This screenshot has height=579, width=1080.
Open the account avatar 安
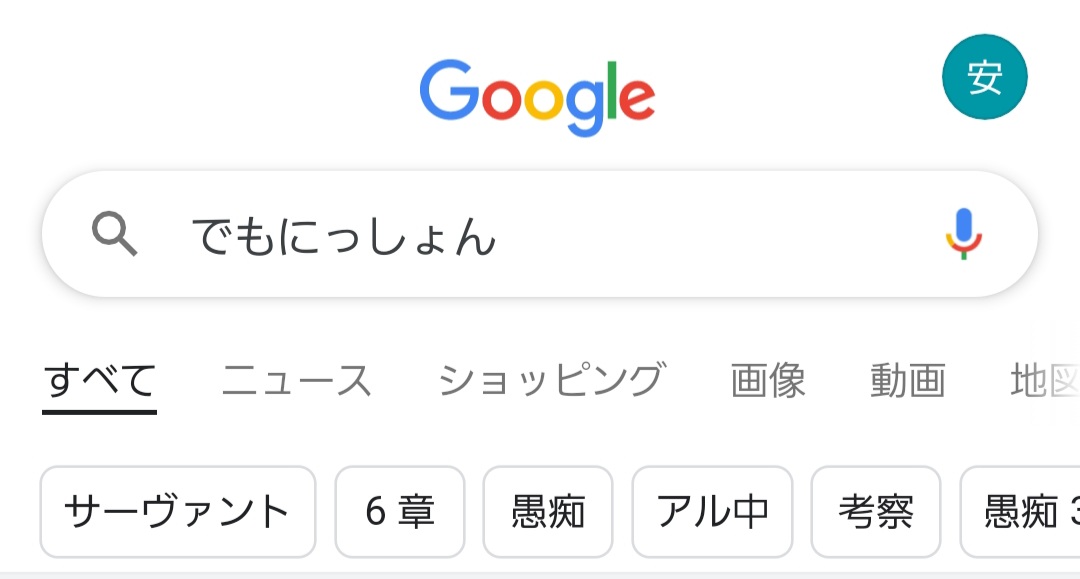[x=984, y=76]
